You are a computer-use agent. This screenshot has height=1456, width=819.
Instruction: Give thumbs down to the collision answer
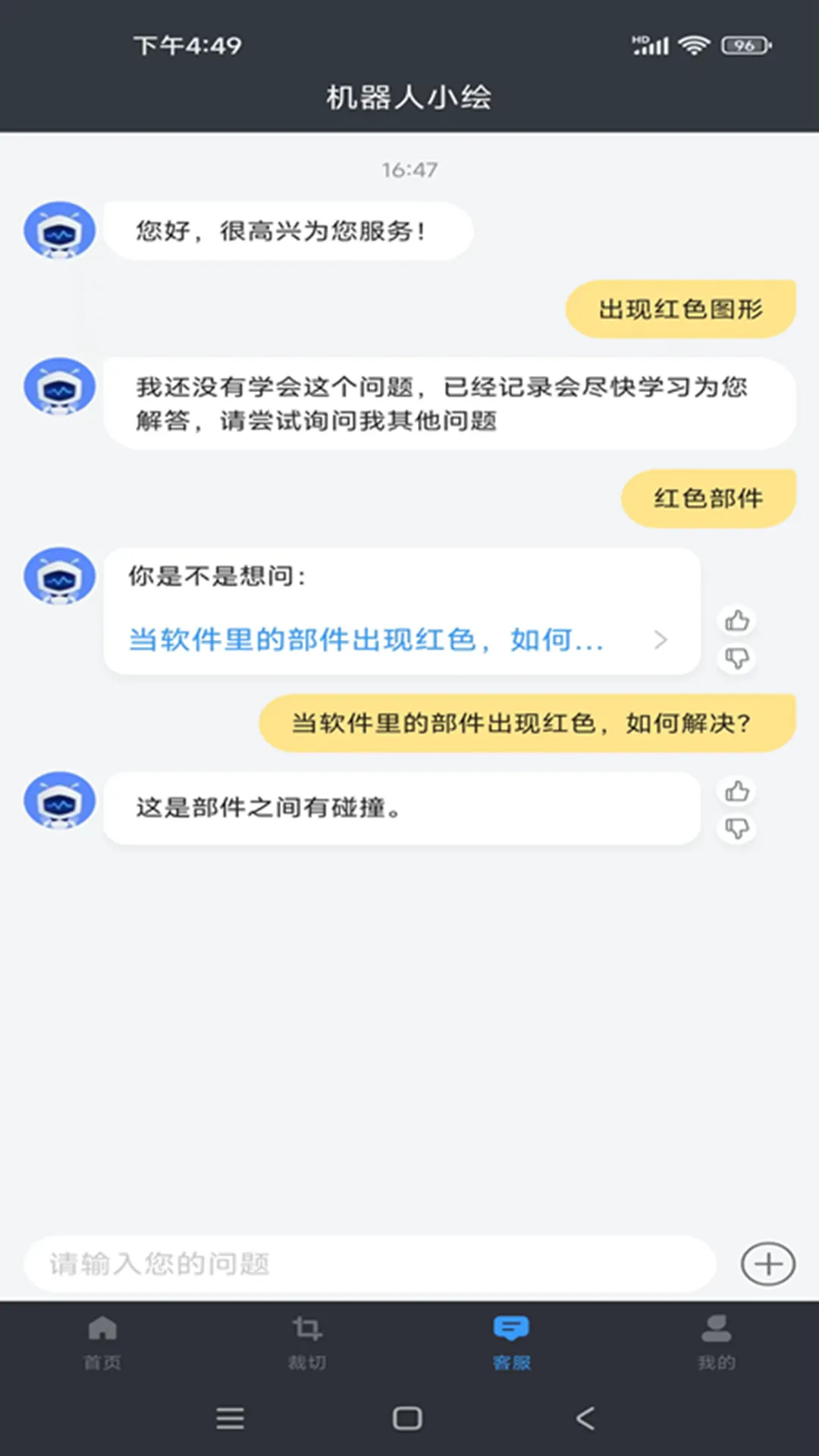736,827
